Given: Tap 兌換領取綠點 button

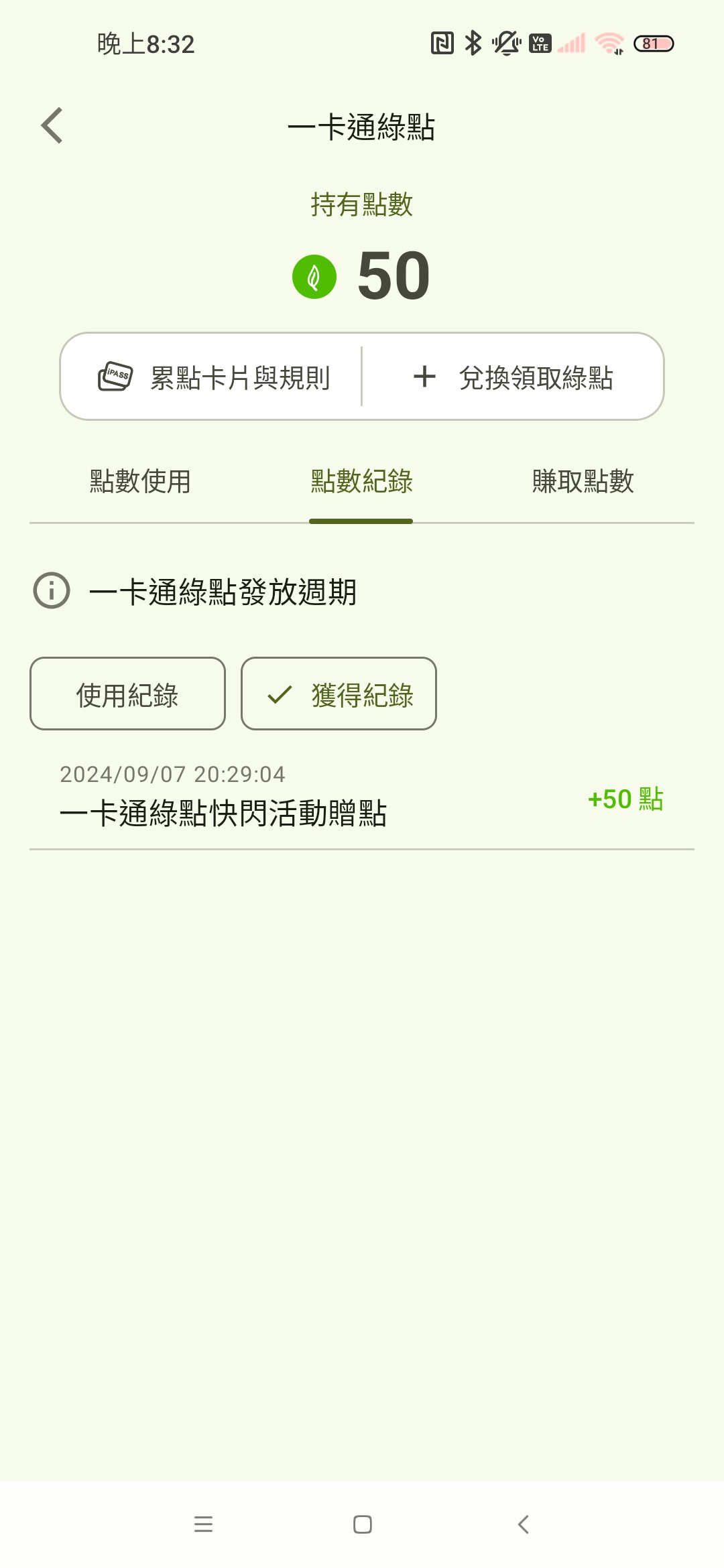Looking at the screenshot, I should (x=514, y=377).
